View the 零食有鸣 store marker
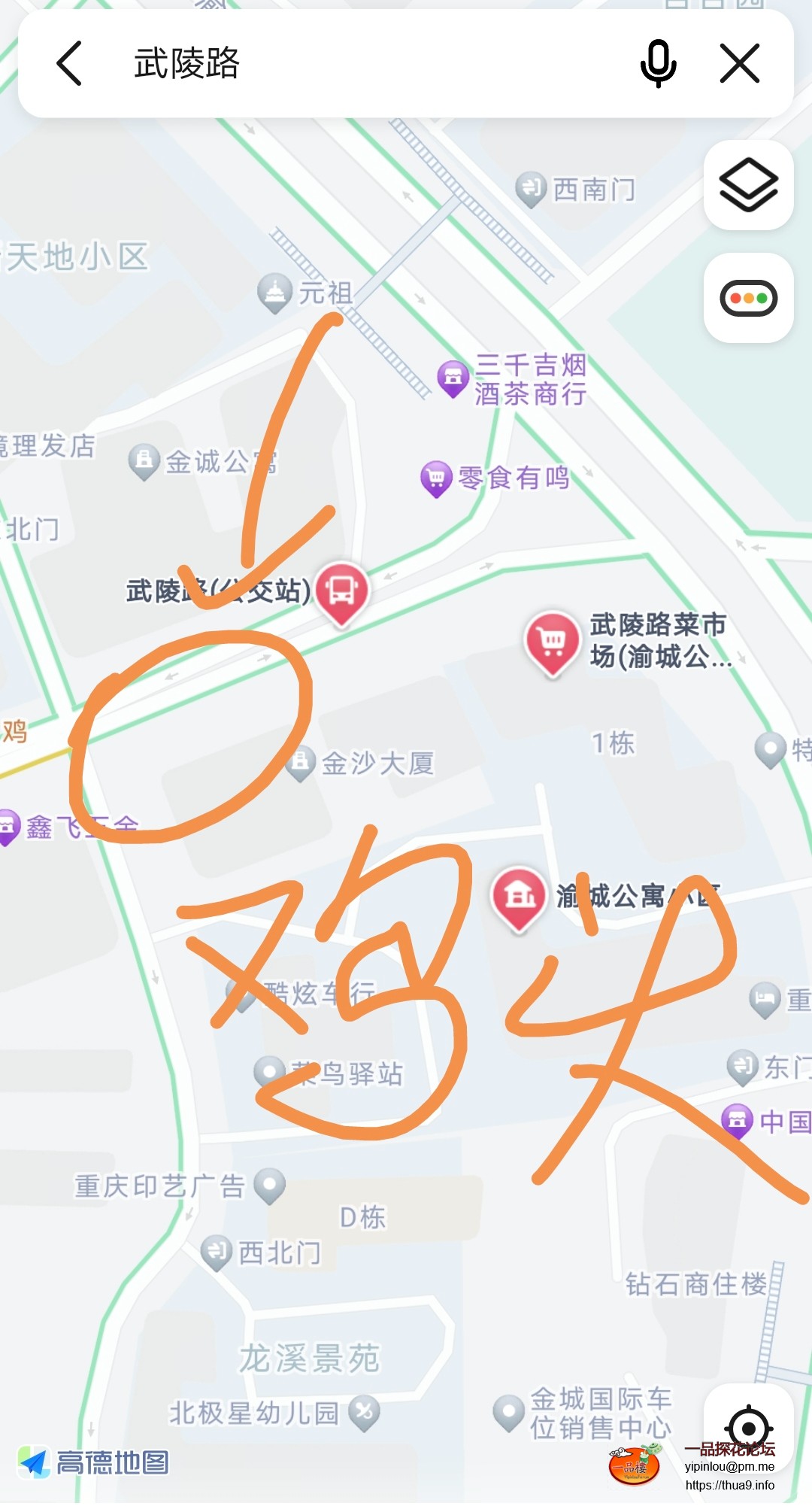812x1506 pixels. [x=436, y=477]
